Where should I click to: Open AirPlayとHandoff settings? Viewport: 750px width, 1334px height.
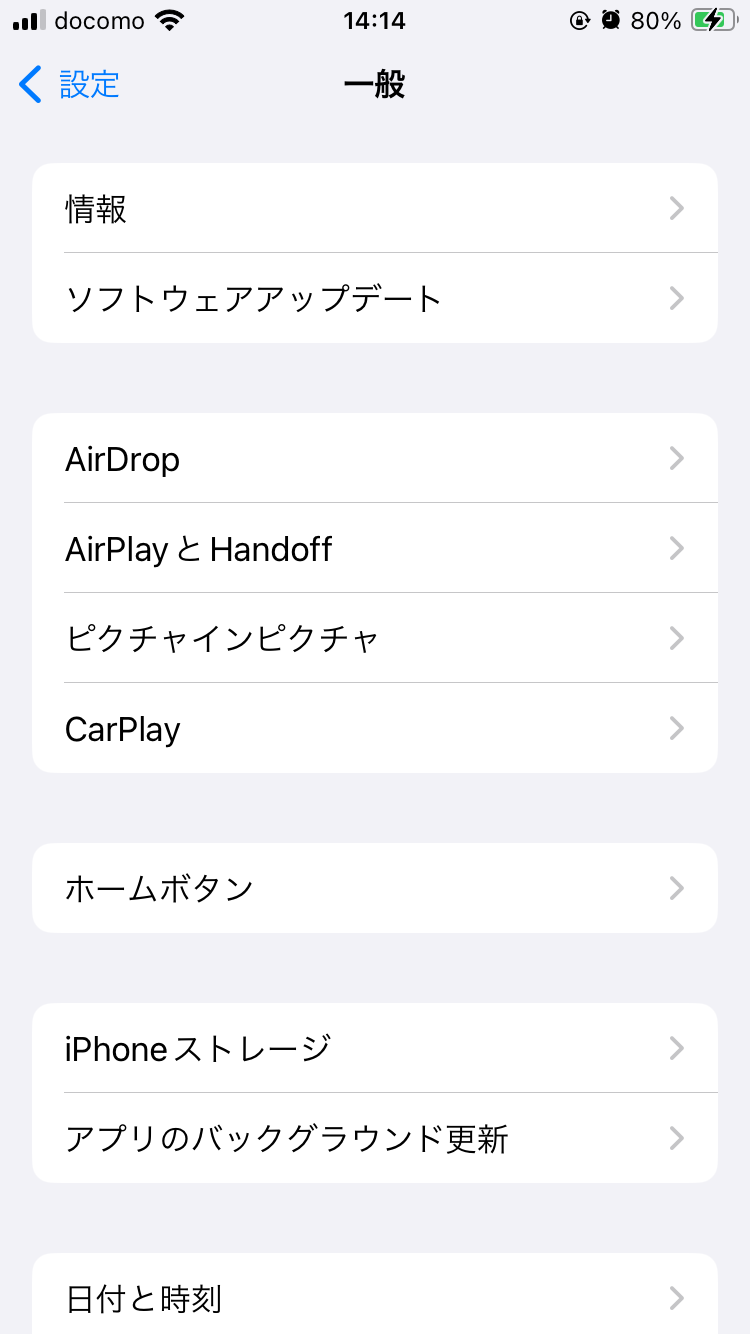point(374,548)
